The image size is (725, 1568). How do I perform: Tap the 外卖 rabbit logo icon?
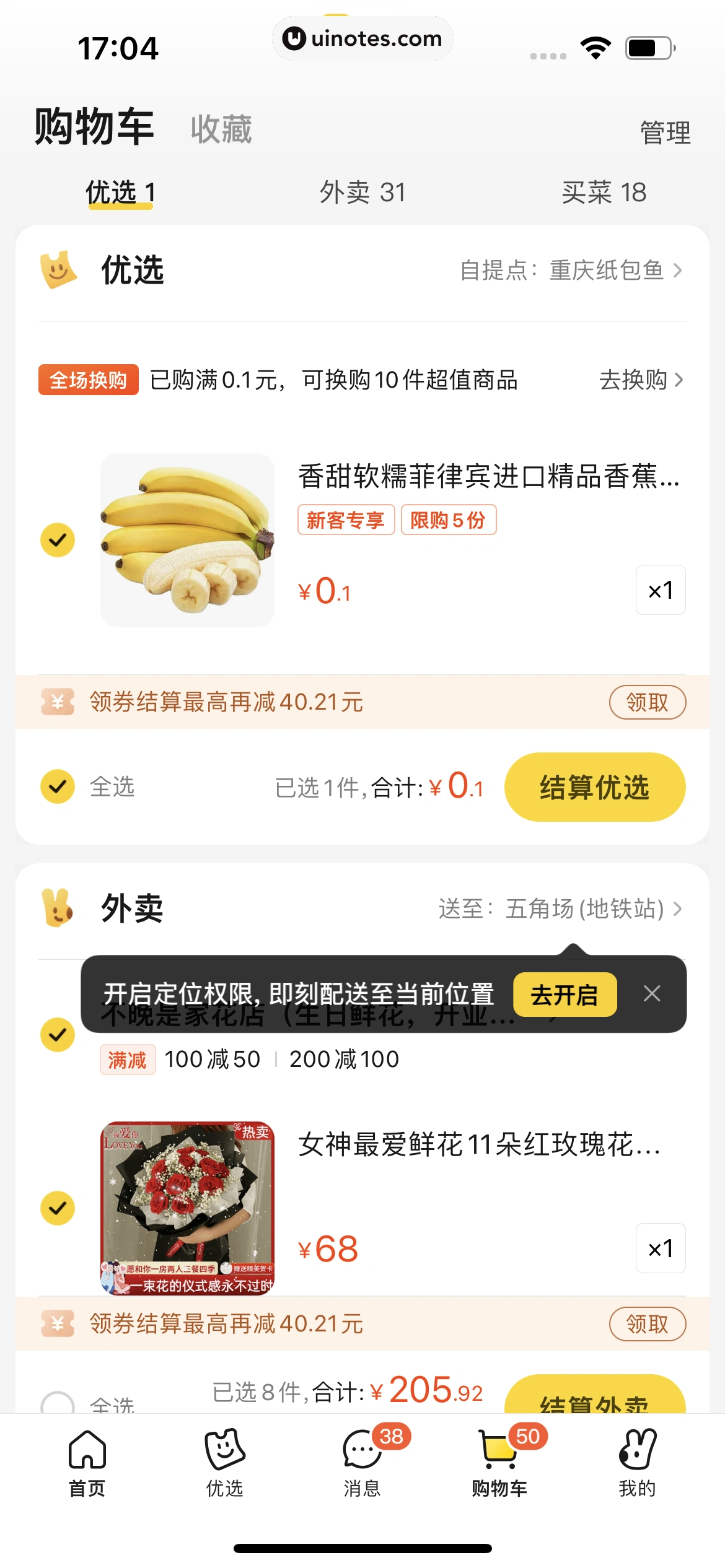(58, 909)
